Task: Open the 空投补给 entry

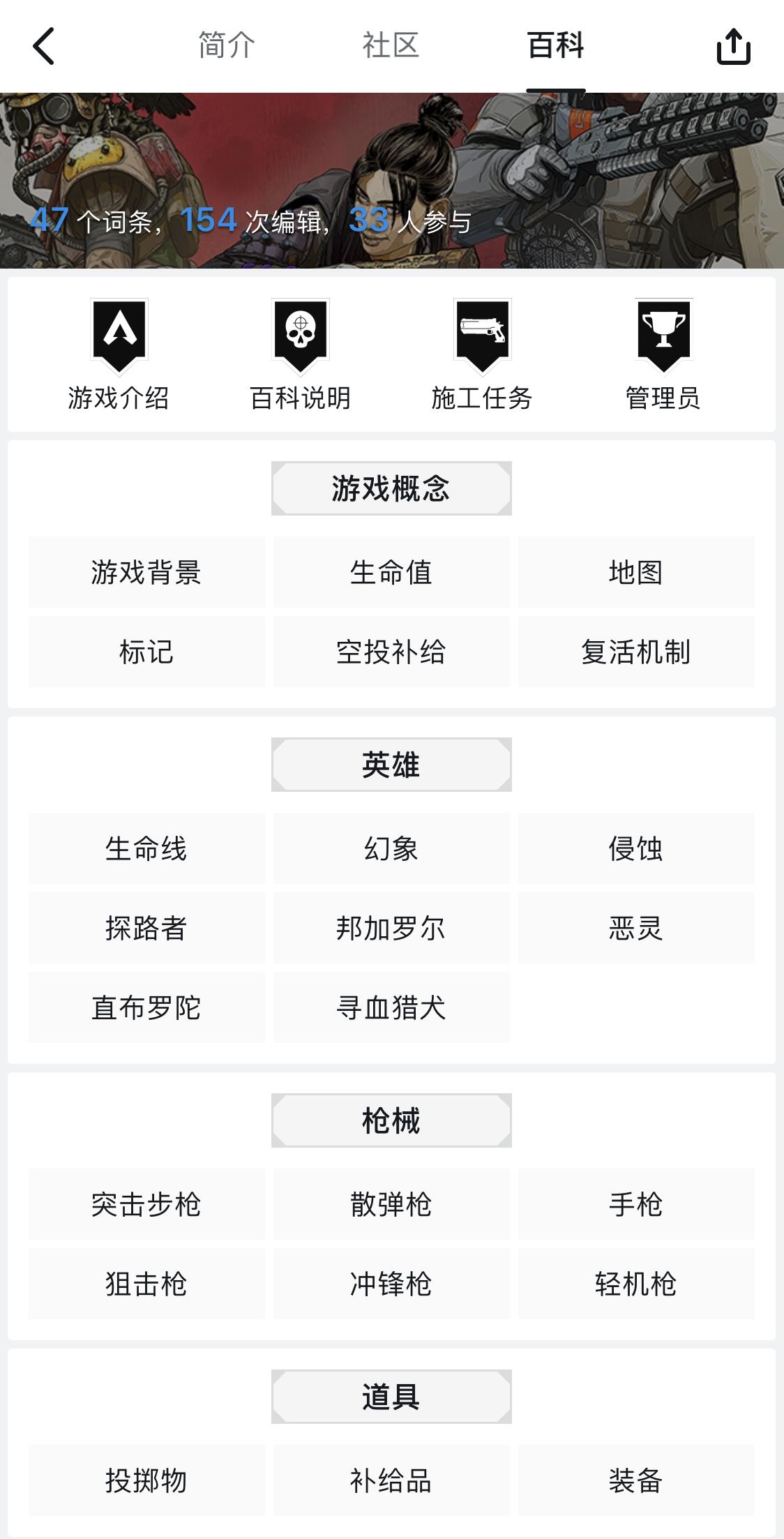Action: pos(391,652)
